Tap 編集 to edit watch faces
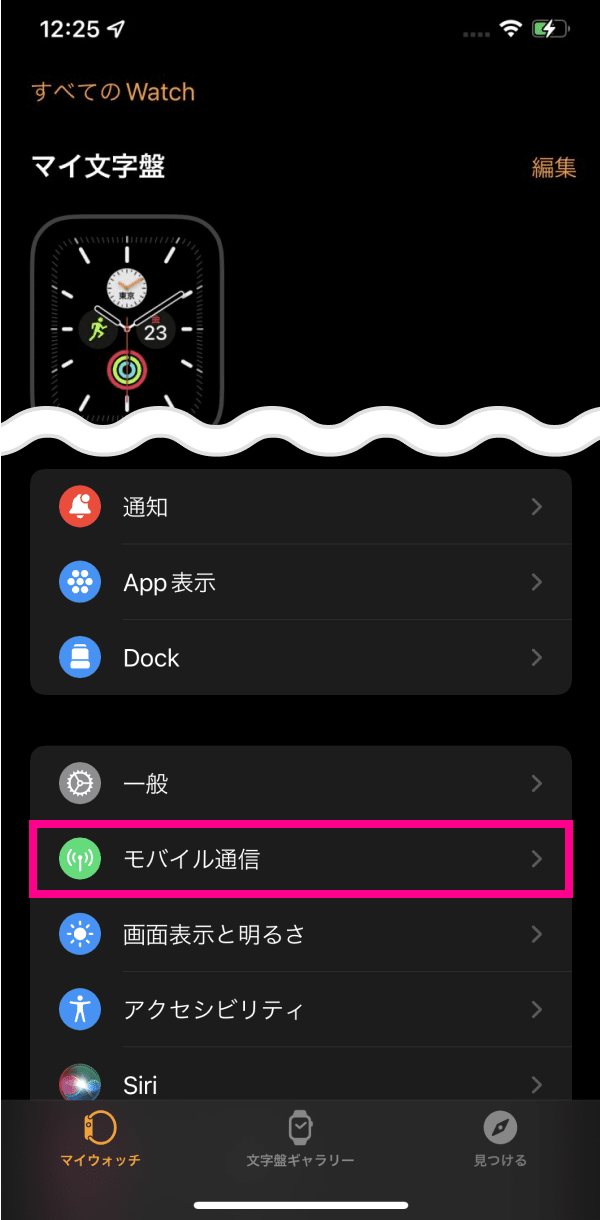600x1220 pixels. click(x=553, y=167)
